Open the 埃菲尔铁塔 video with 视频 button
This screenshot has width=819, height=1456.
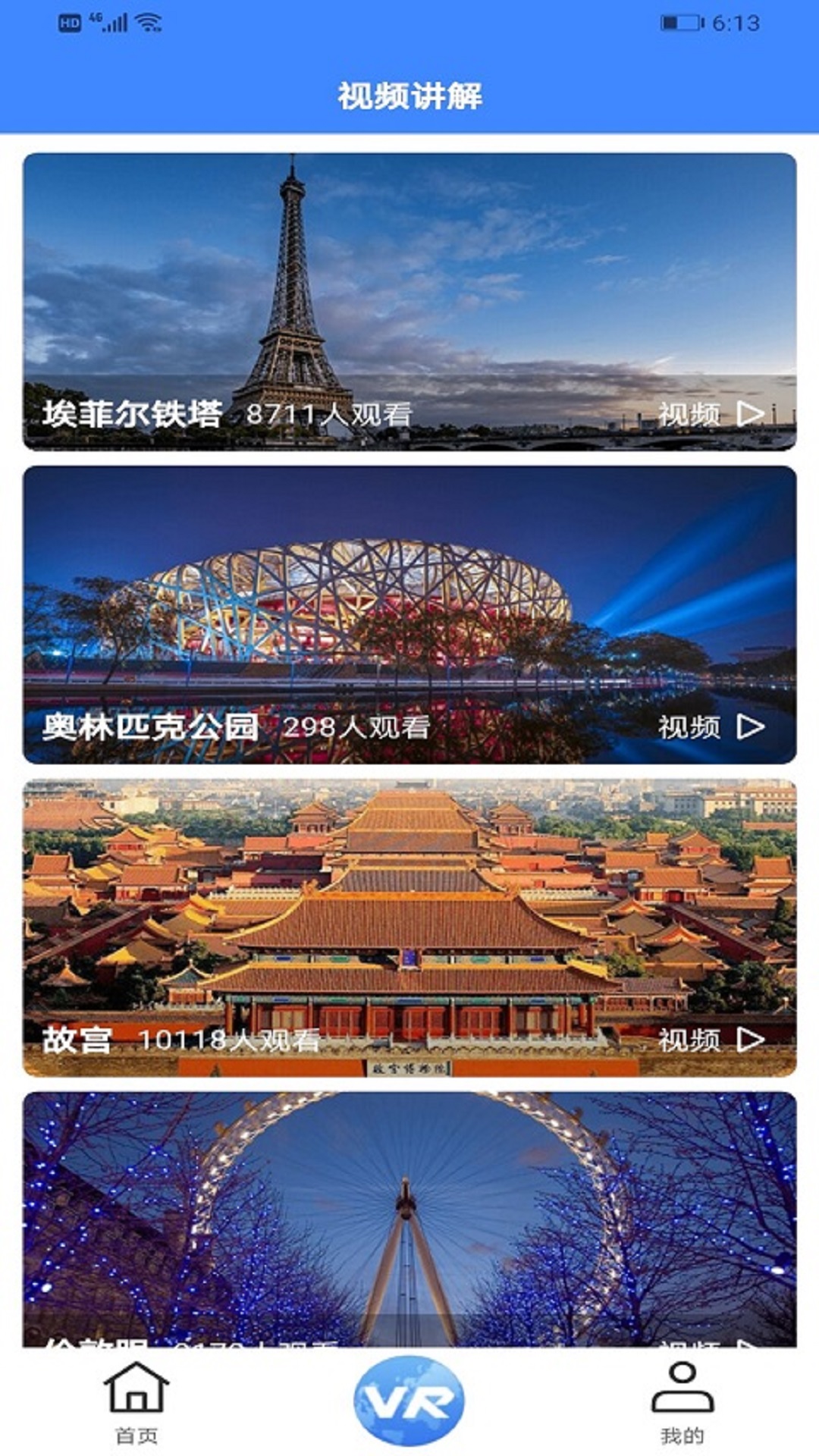(690, 413)
